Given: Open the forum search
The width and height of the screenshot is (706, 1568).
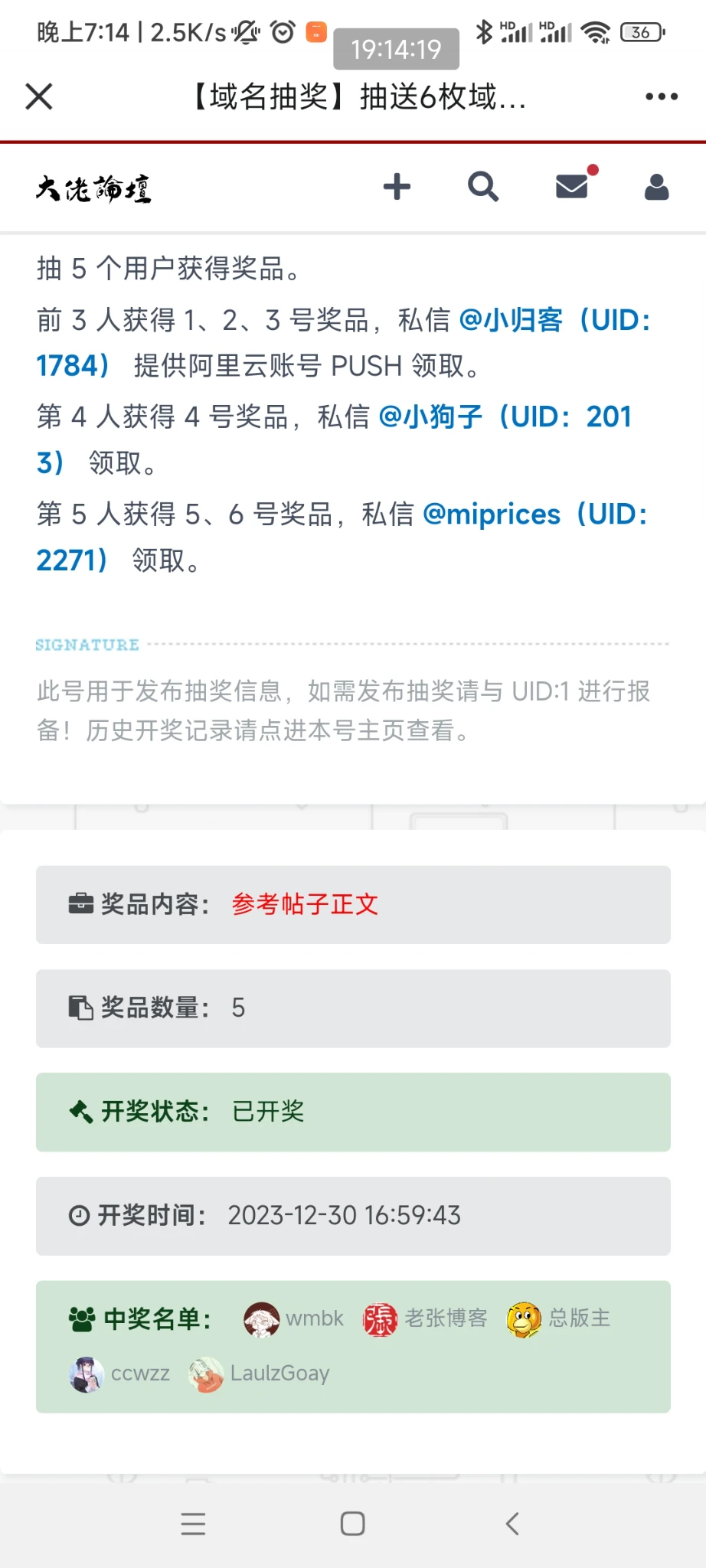Looking at the screenshot, I should [x=483, y=187].
